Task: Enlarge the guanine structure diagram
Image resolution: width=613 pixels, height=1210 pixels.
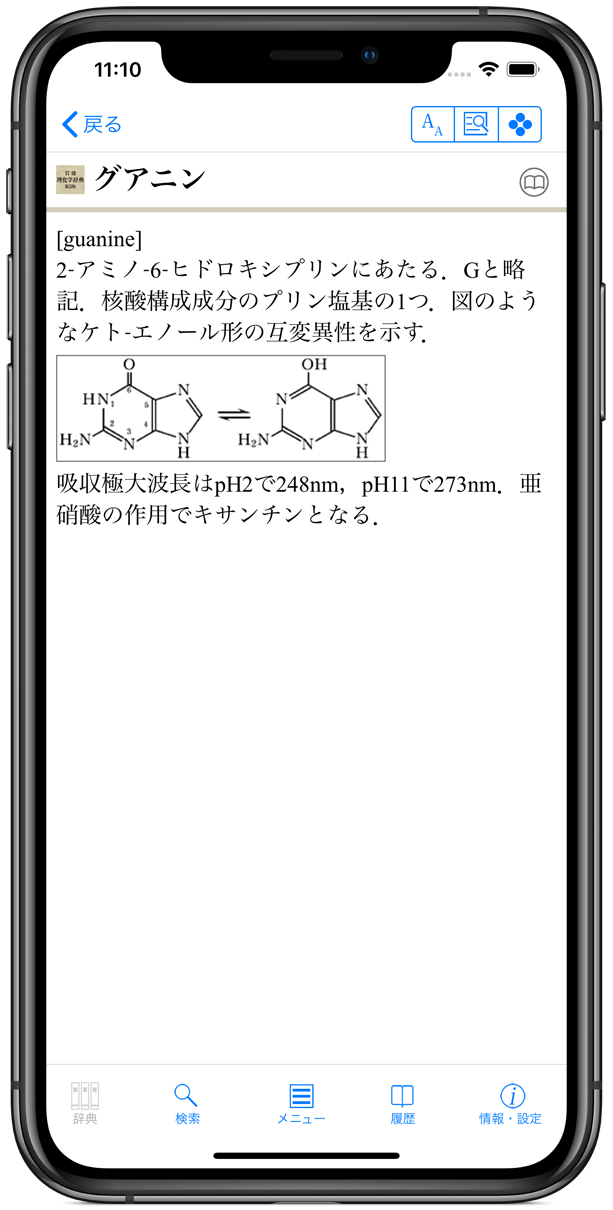Action: [x=220, y=407]
